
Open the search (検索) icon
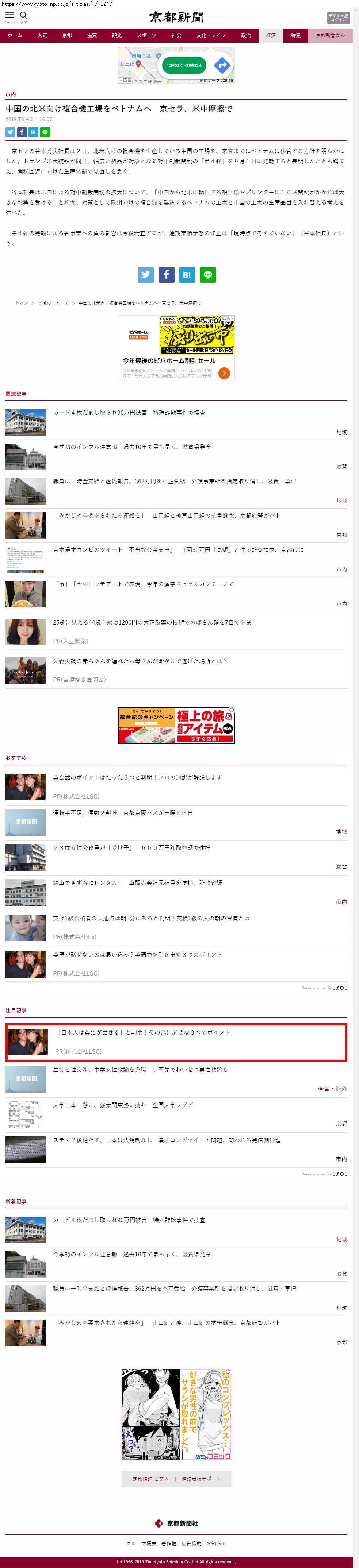tap(24, 16)
